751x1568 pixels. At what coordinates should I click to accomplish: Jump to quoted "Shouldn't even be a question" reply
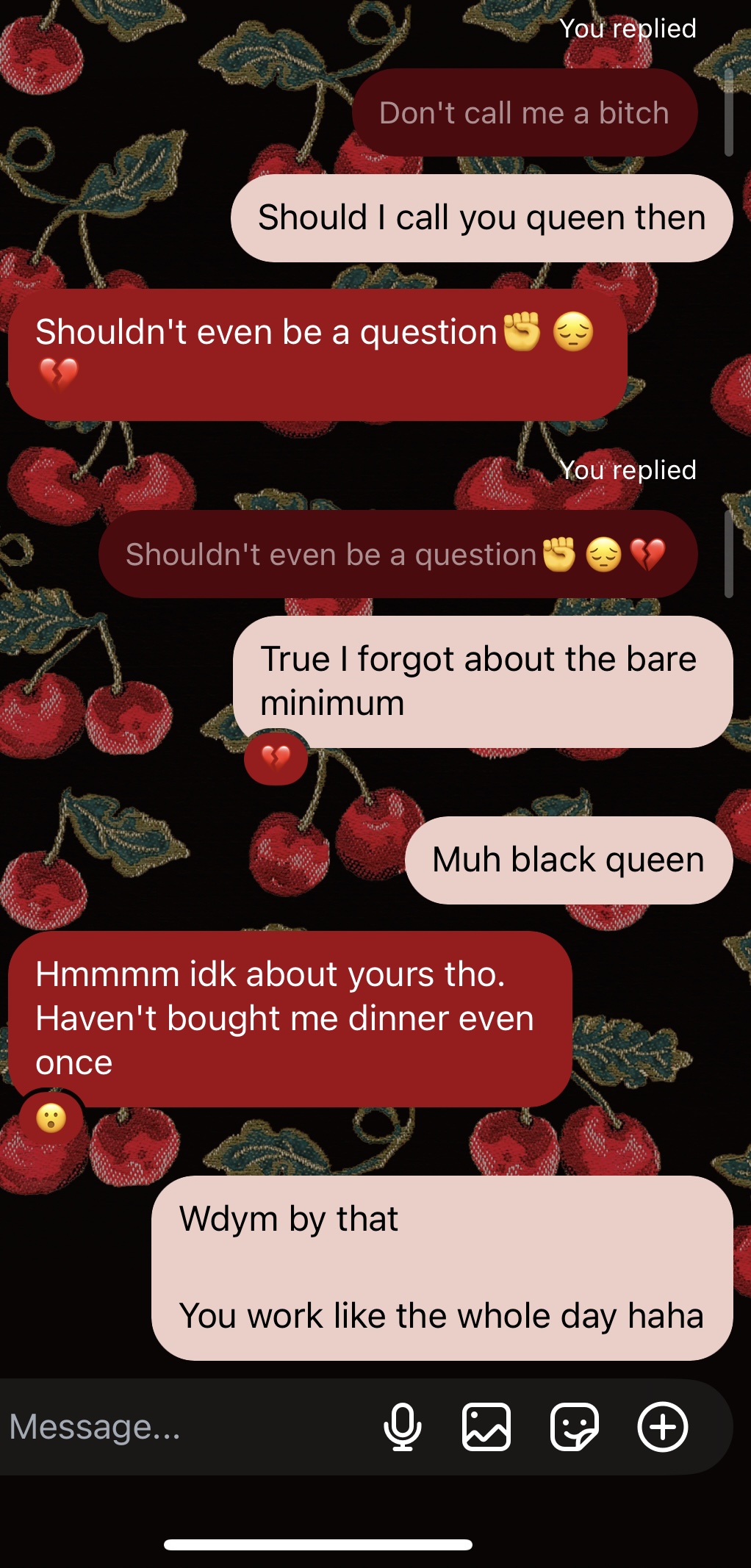(398, 555)
